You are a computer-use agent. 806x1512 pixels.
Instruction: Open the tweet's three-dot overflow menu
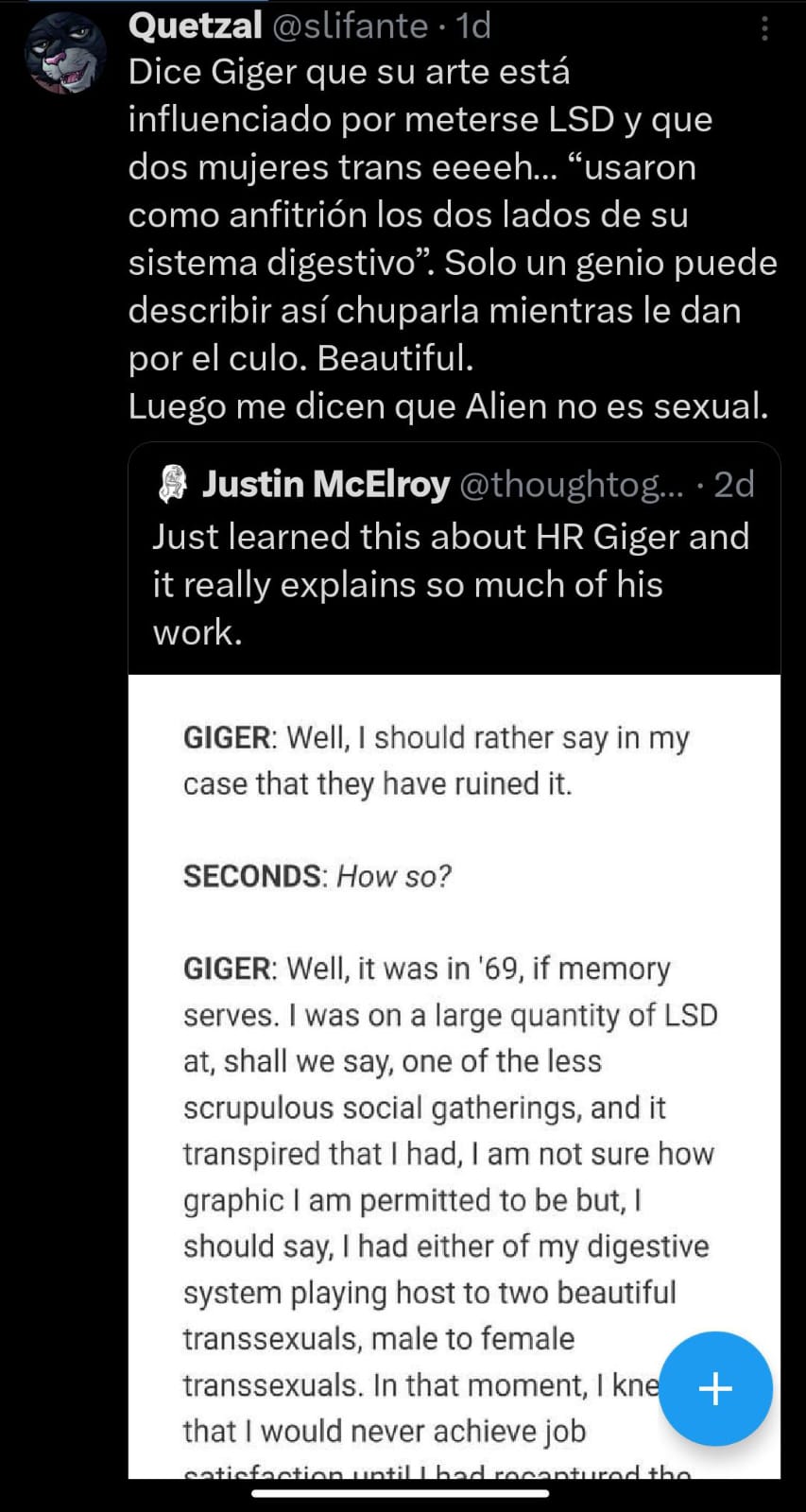pyautogui.click(x=764, y=28)
